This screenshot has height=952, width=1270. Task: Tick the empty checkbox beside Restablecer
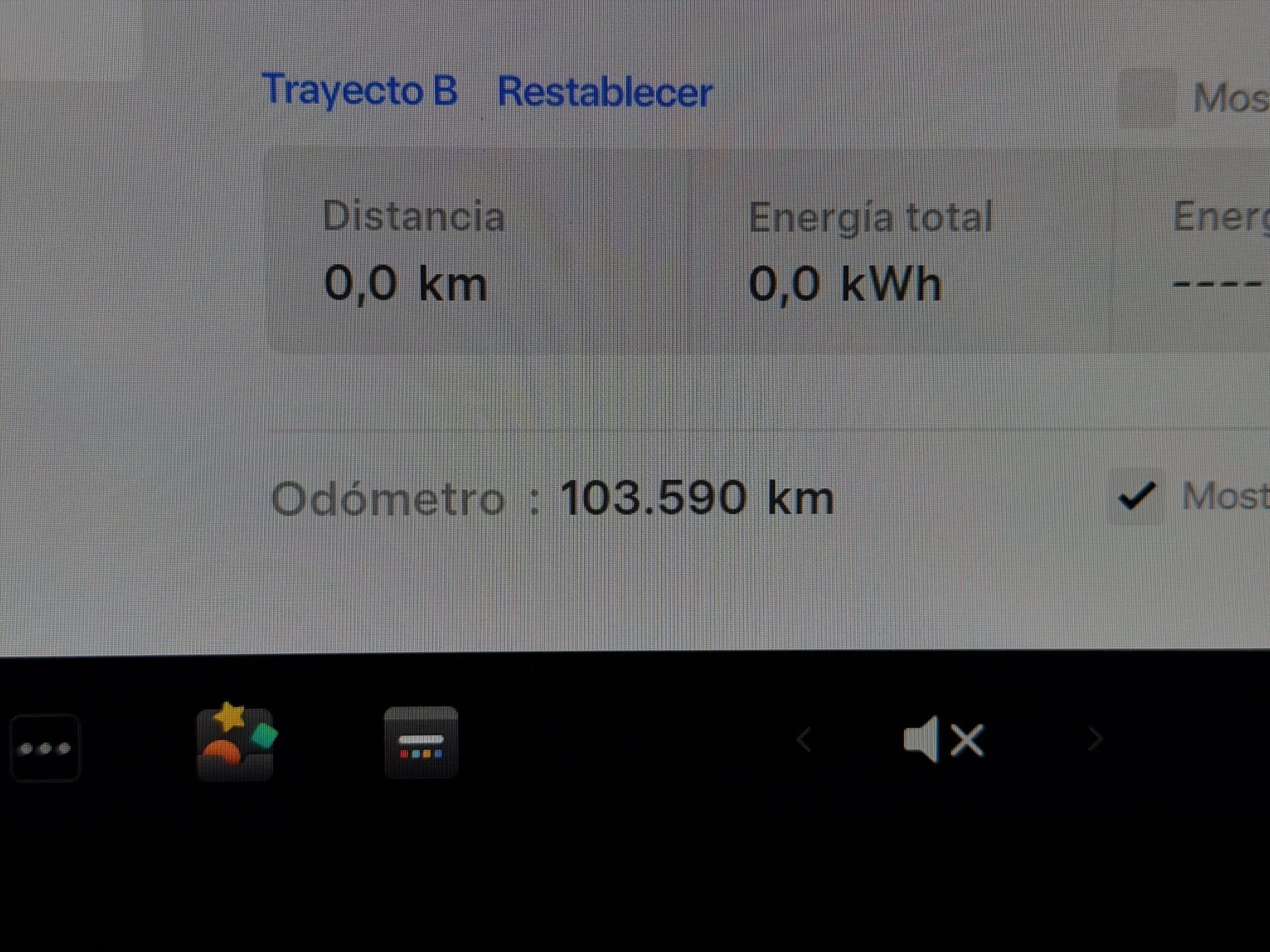coord(1147,98)
